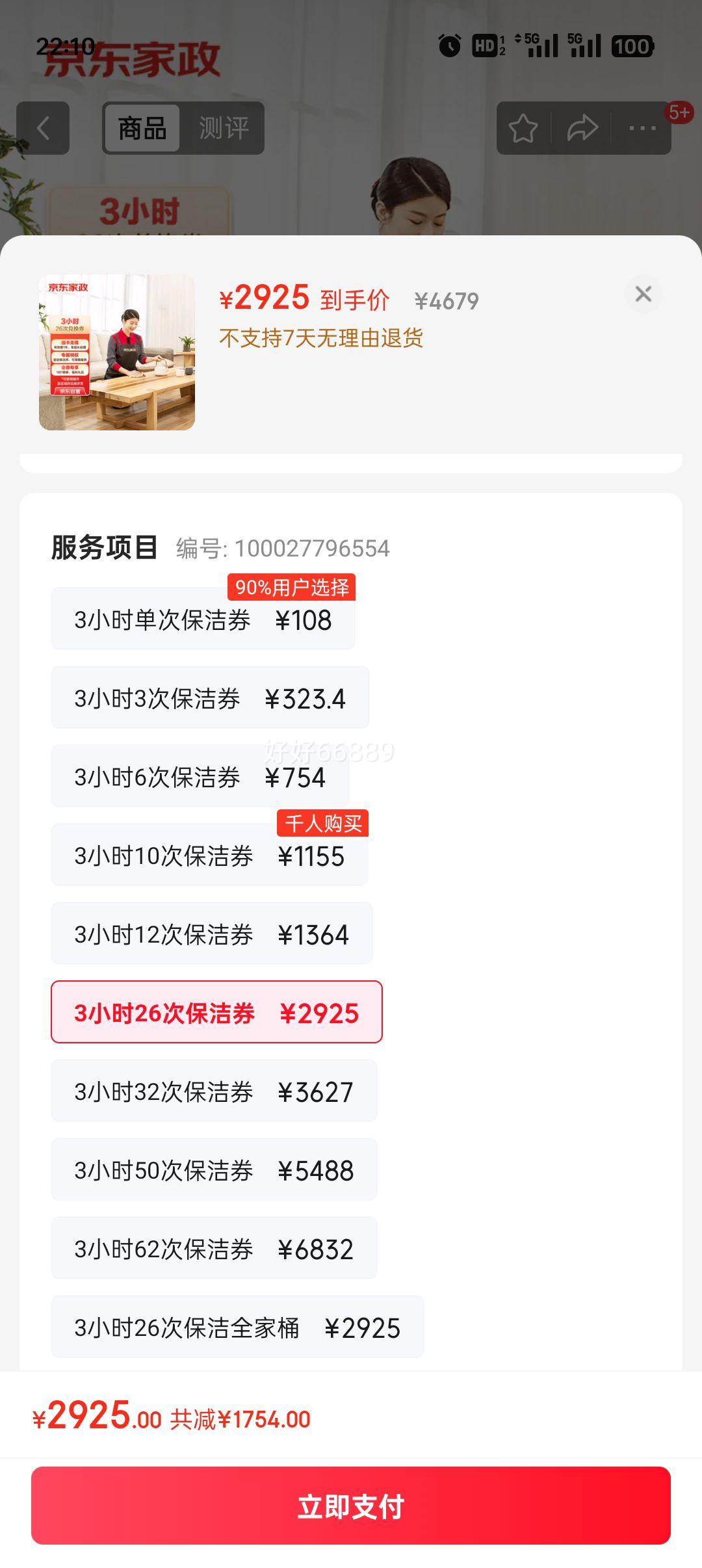
Task: Open the product thumbnail image
Action: [x=117, y=352]
